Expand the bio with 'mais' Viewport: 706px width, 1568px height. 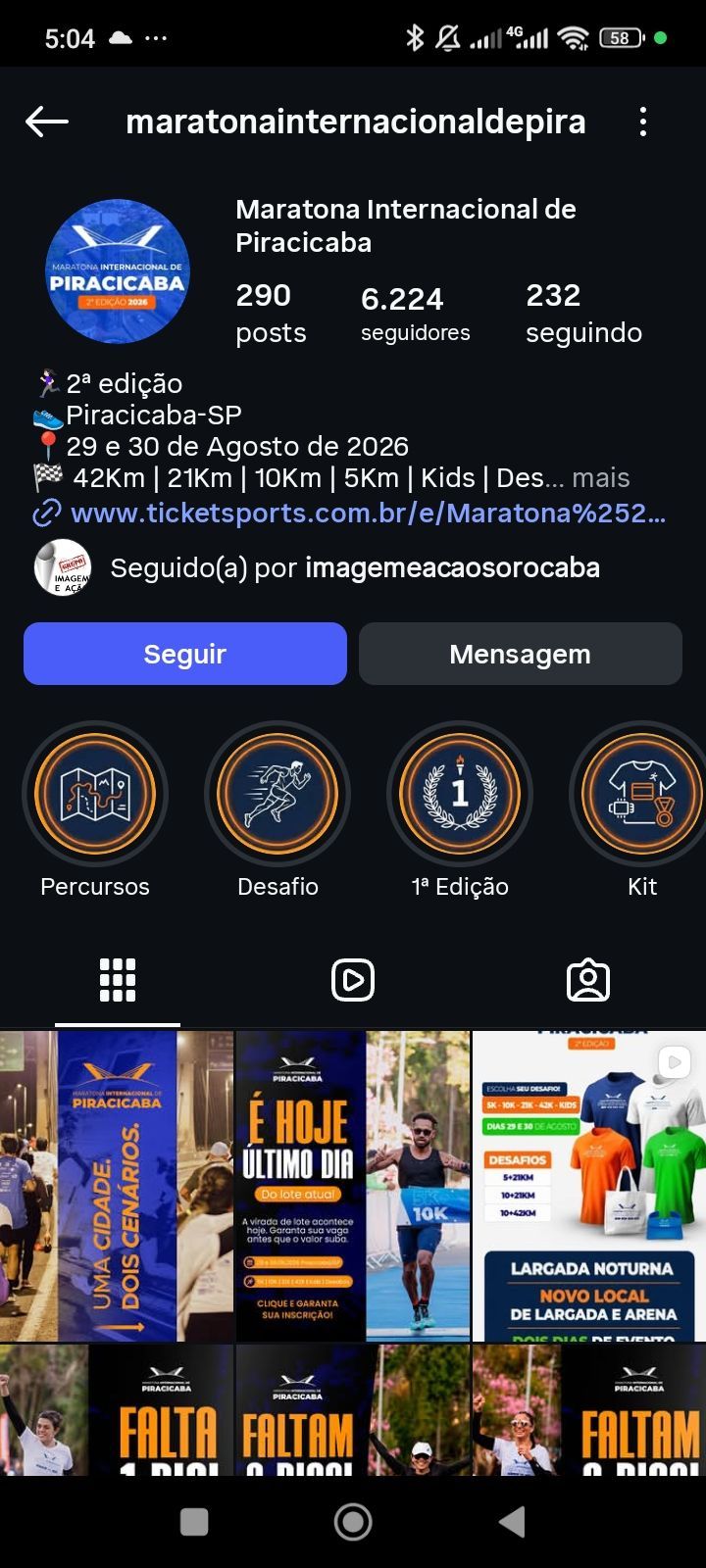tap(601, 478)
